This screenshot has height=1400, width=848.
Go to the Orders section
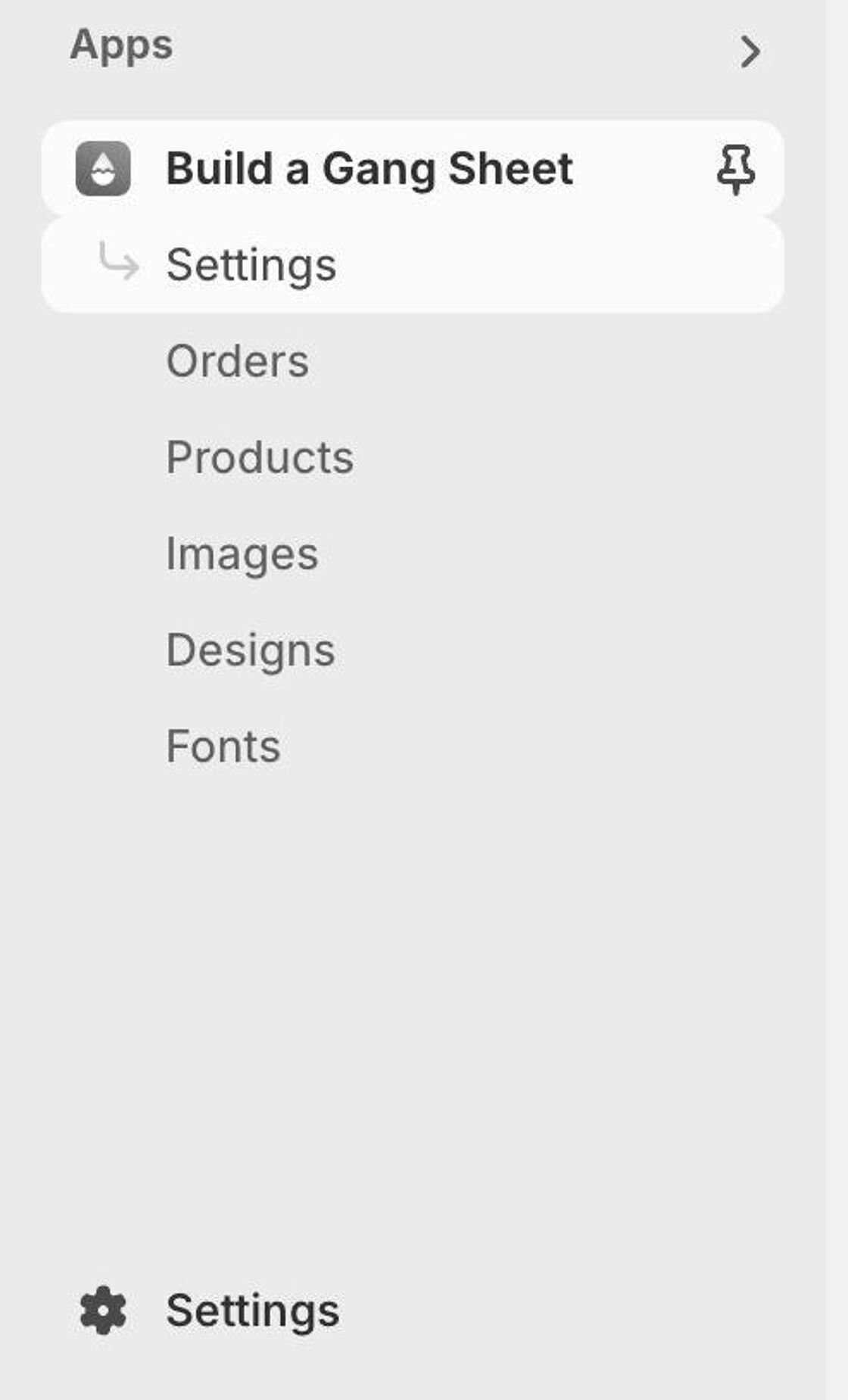[x=238, y=361]
